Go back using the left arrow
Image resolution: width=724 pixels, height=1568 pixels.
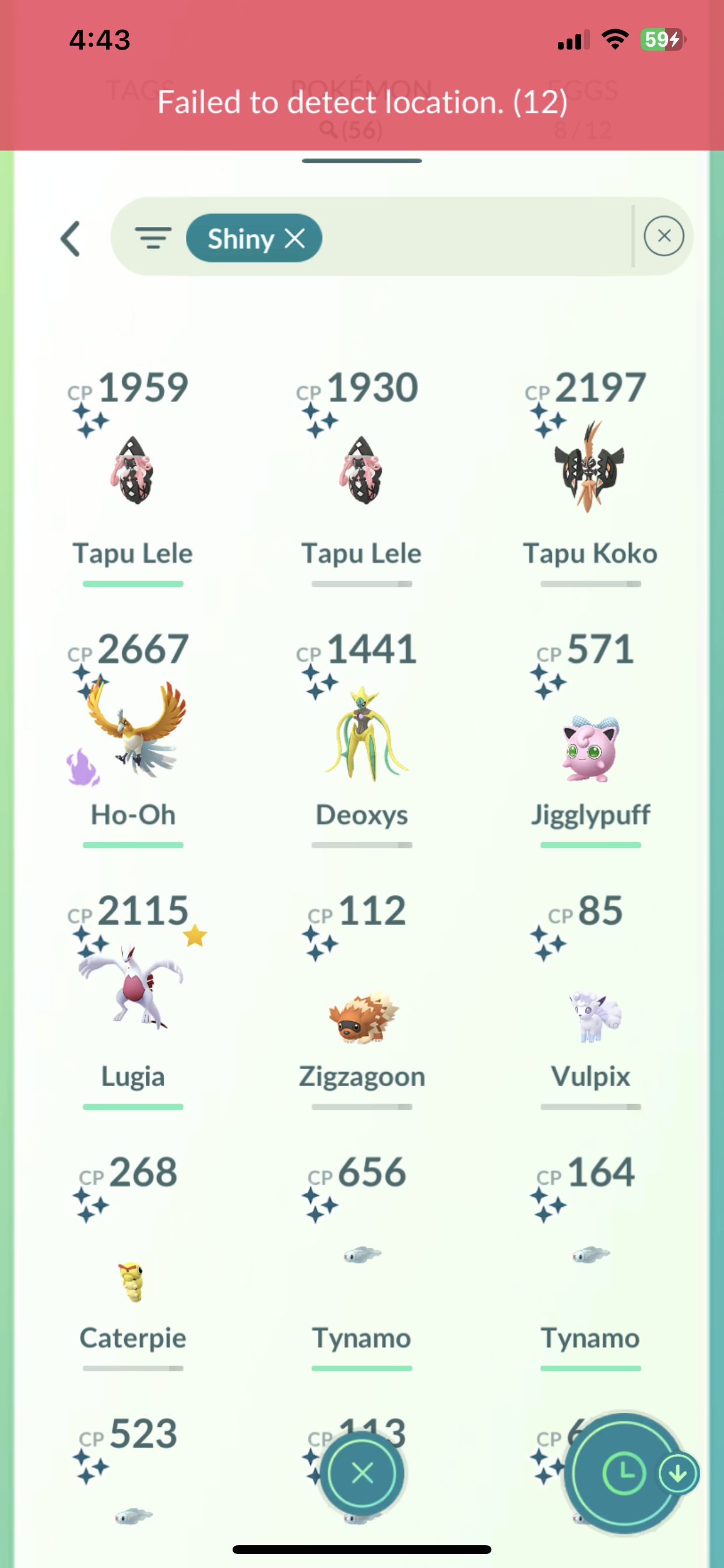click(x=71, y=238)
